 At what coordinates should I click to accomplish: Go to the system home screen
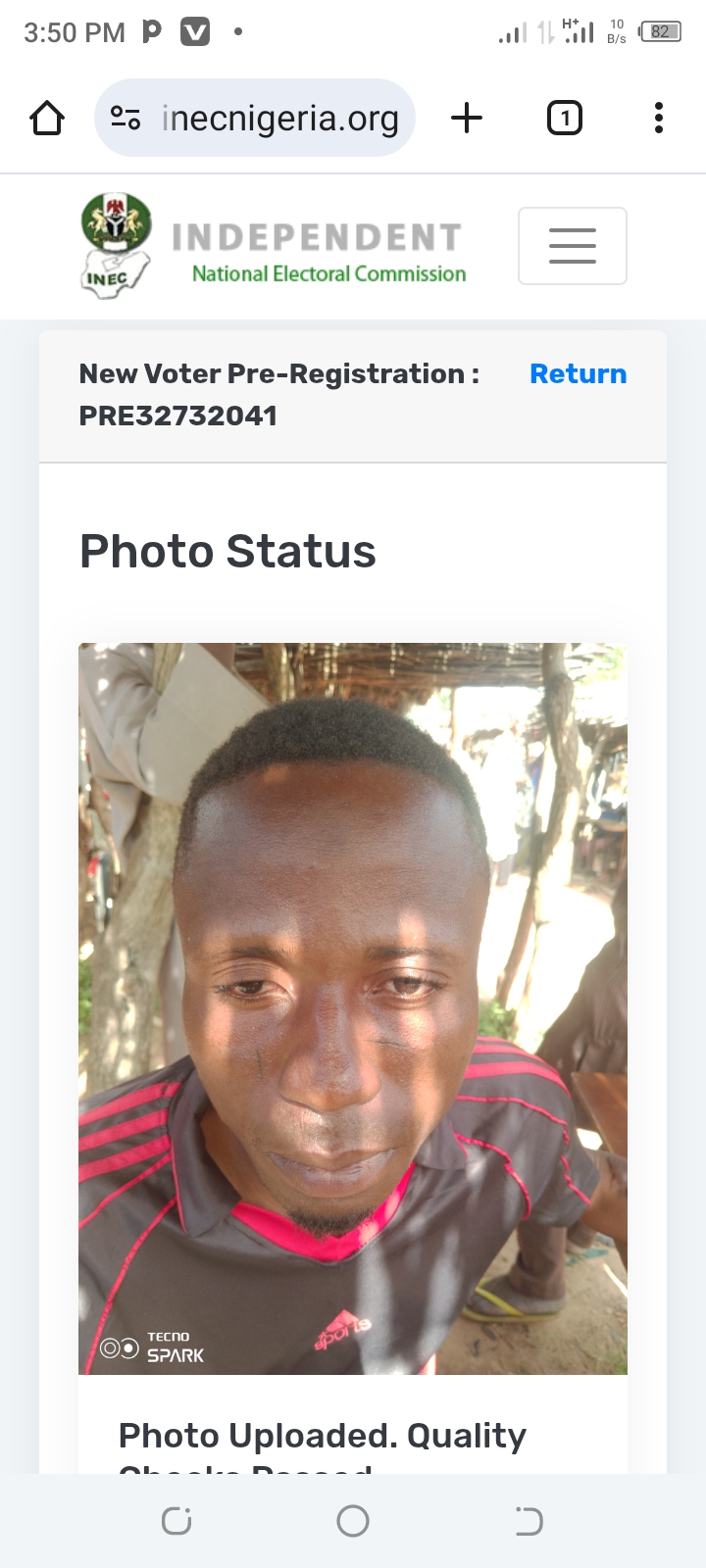click(353, 1521)
